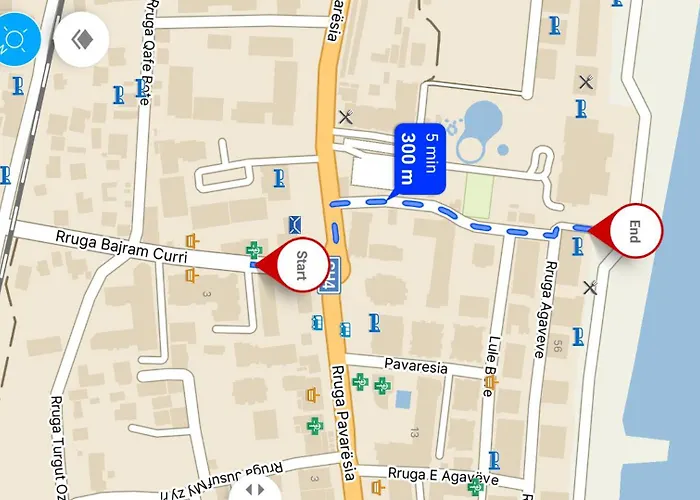
Task: Tap the 5 min 300 m route label
Action: tap(419, 158)
